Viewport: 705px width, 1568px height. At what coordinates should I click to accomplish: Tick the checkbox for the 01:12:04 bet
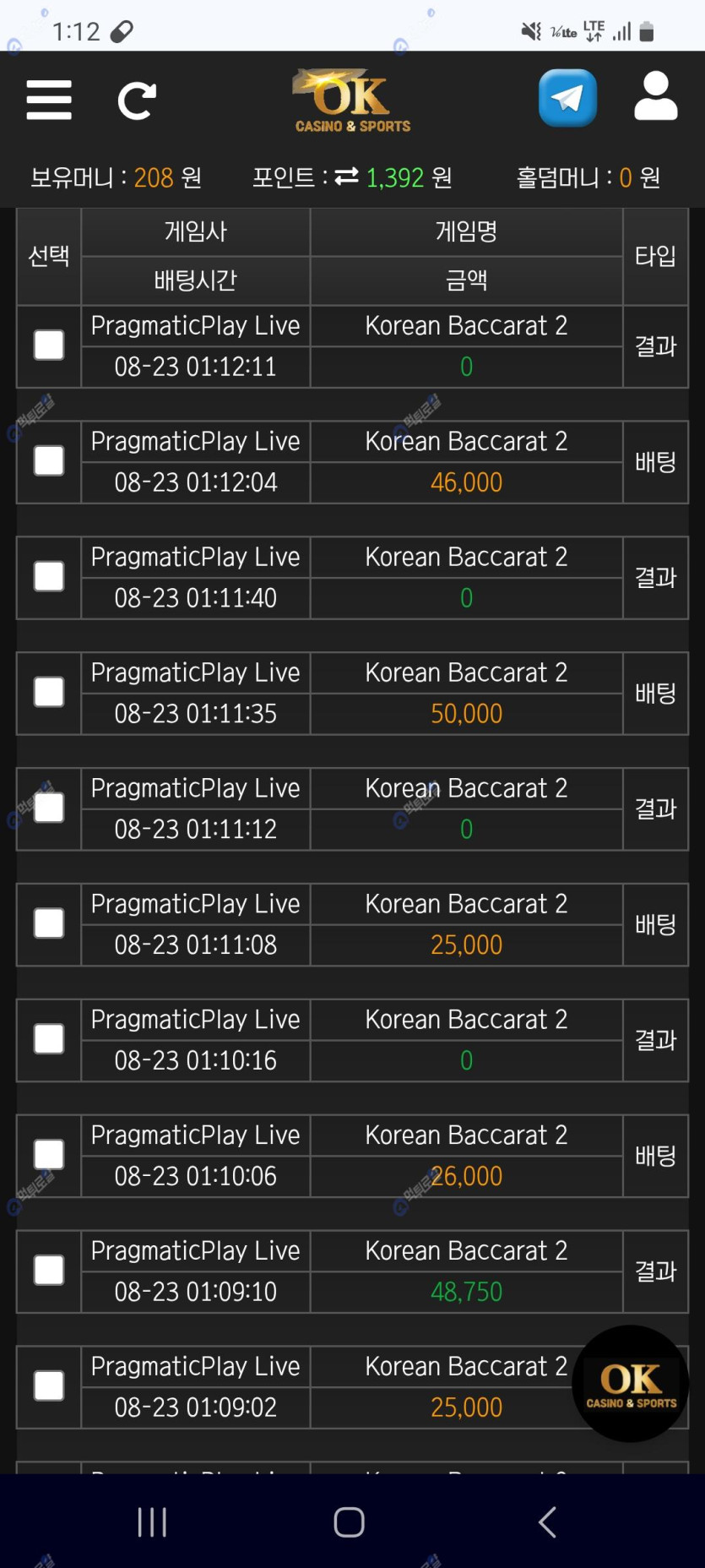[x=49, y=461]
